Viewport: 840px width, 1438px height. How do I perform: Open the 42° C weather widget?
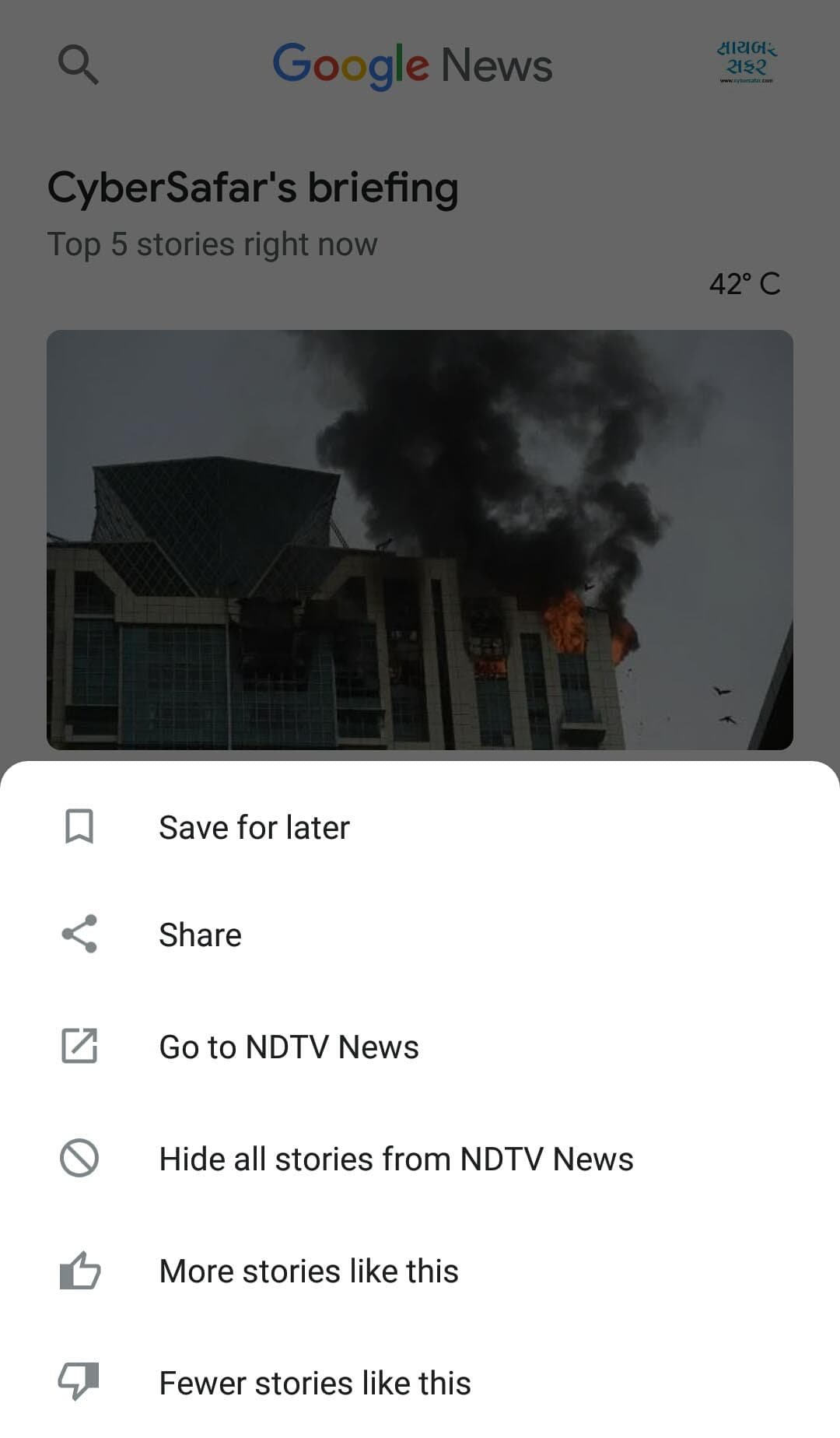pos(744,284)
